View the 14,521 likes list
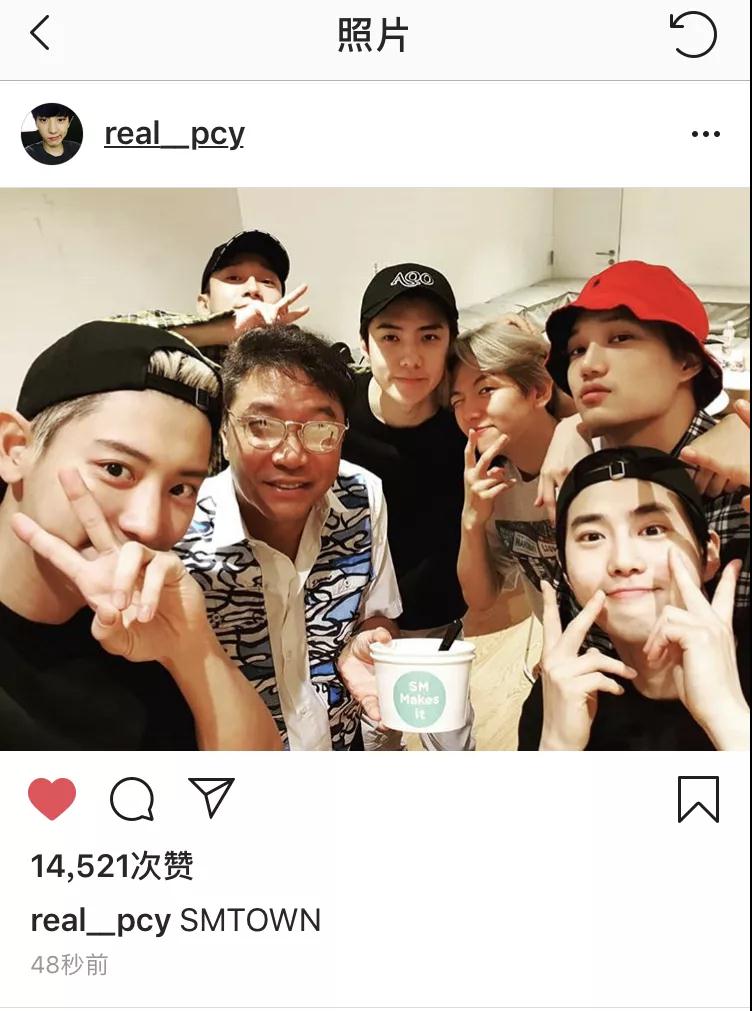 click(112, 866)
